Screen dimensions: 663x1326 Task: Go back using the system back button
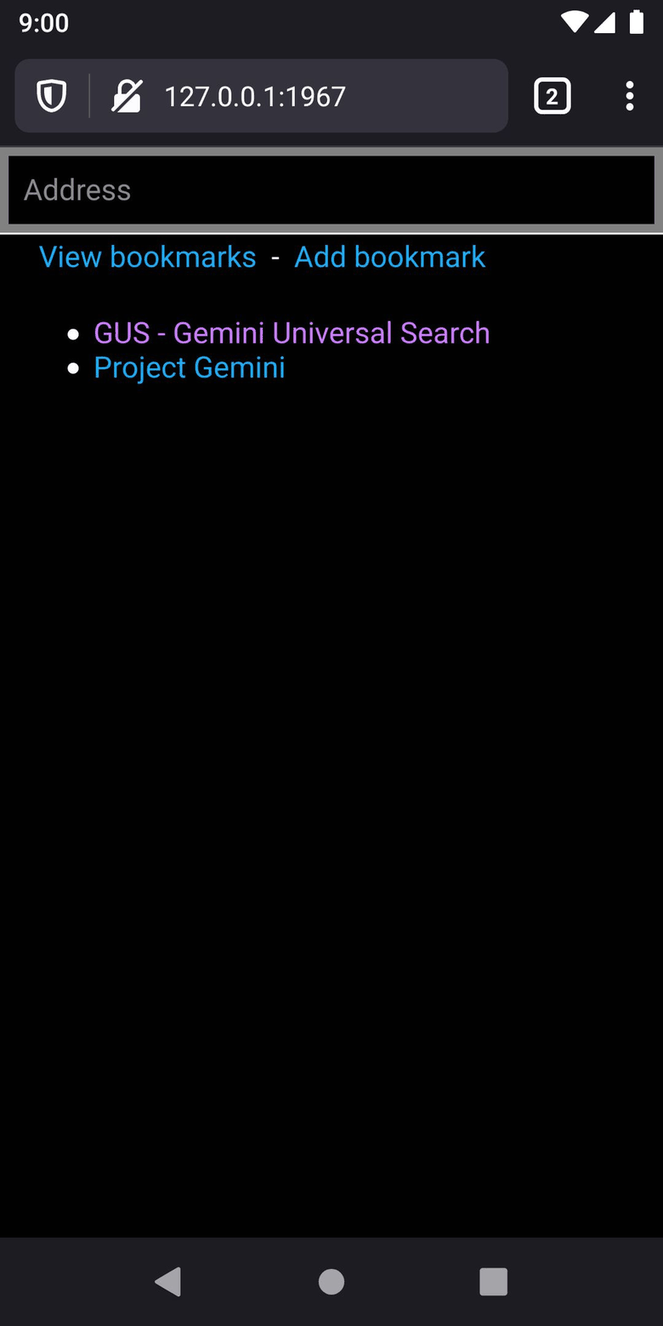click(168, 1281)
